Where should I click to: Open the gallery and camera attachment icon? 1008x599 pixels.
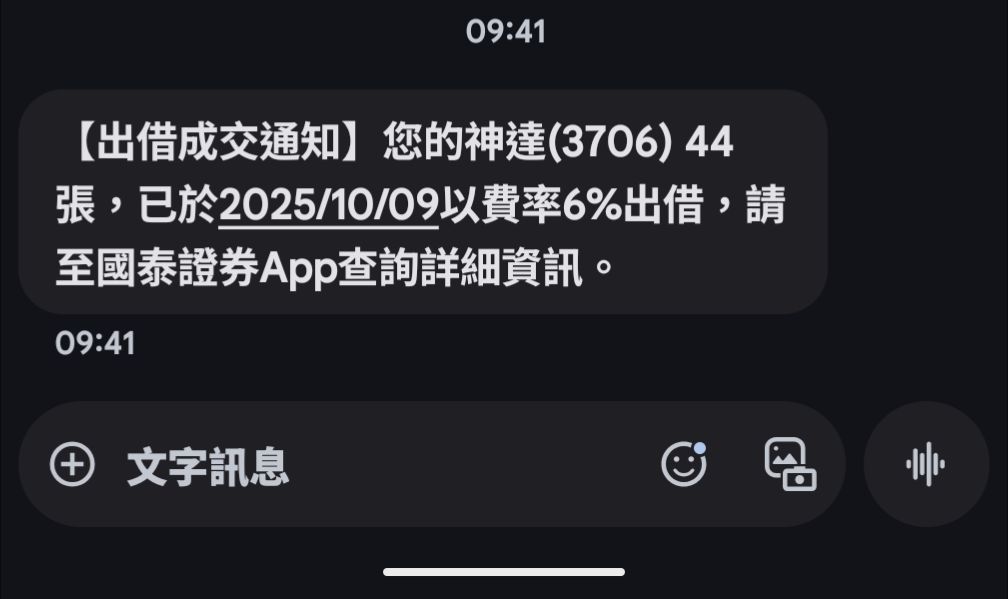pos(790,464)
